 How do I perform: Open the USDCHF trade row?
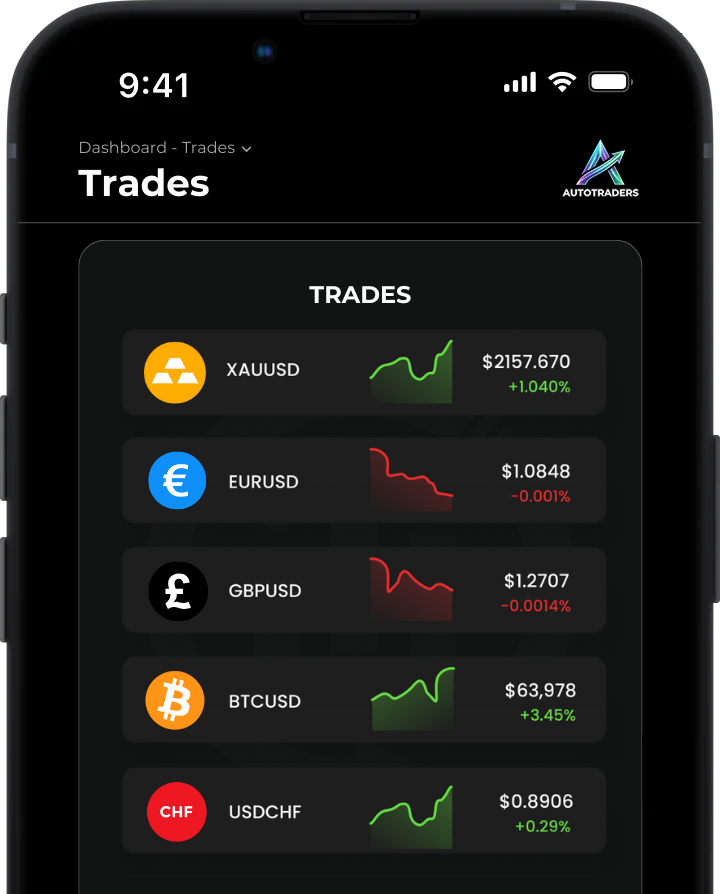pos(363,810)
